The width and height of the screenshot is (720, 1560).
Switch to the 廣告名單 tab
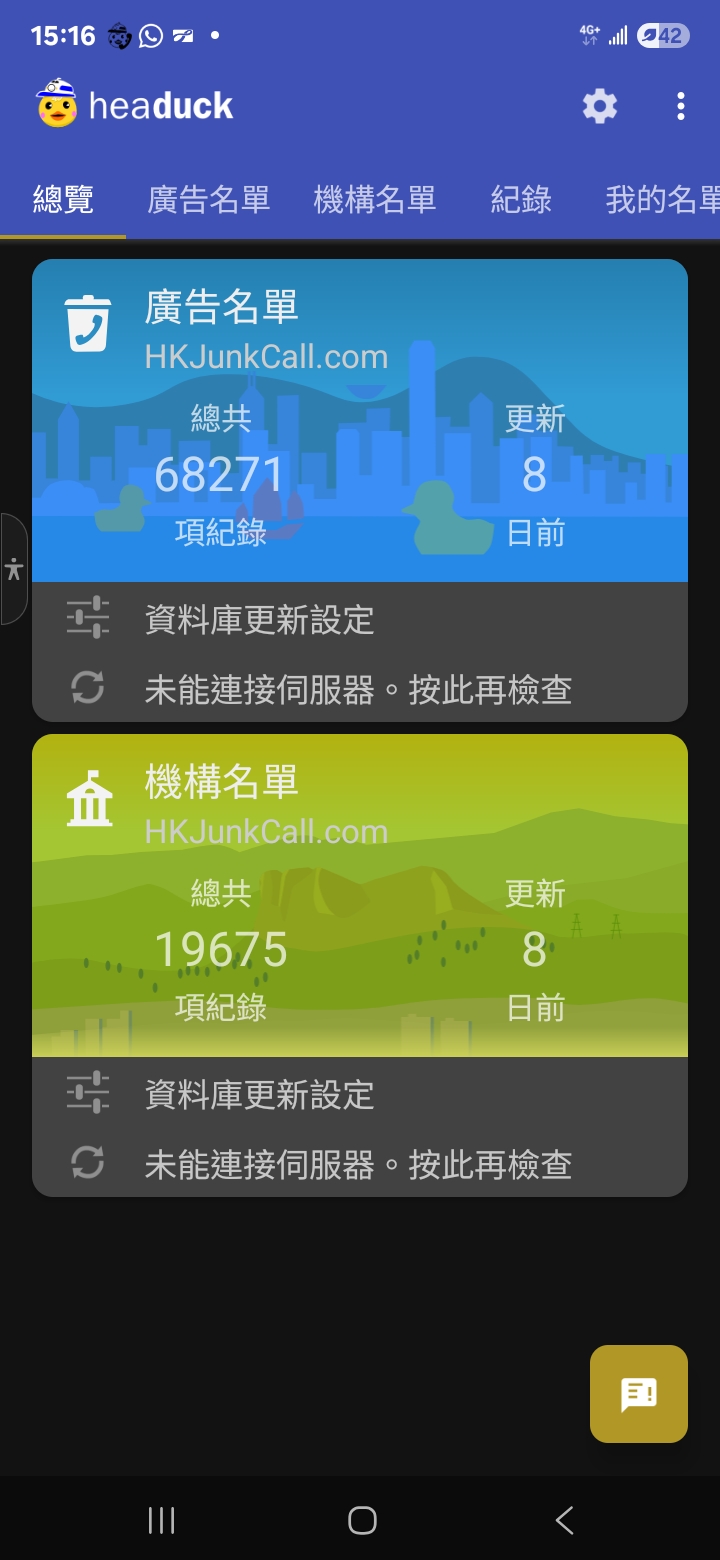pos(208,199)
